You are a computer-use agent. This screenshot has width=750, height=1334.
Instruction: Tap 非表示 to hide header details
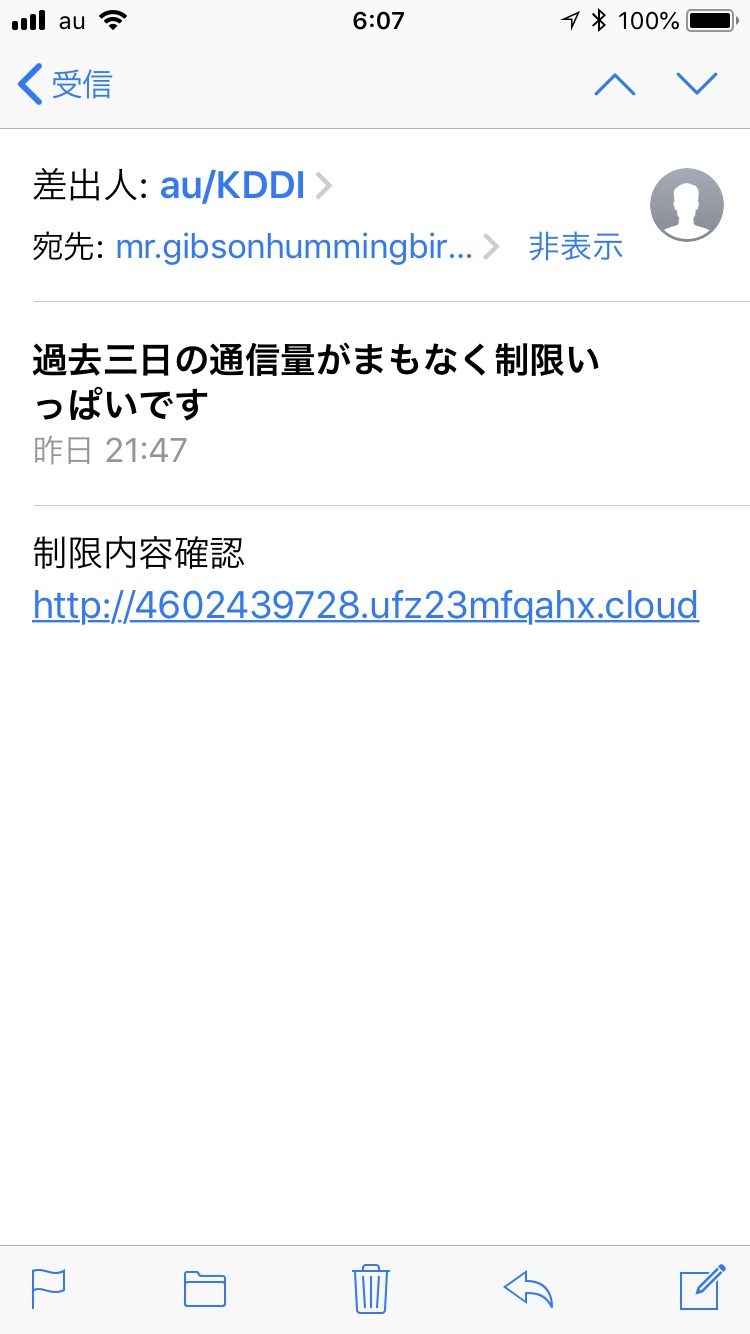click(575, 246)
